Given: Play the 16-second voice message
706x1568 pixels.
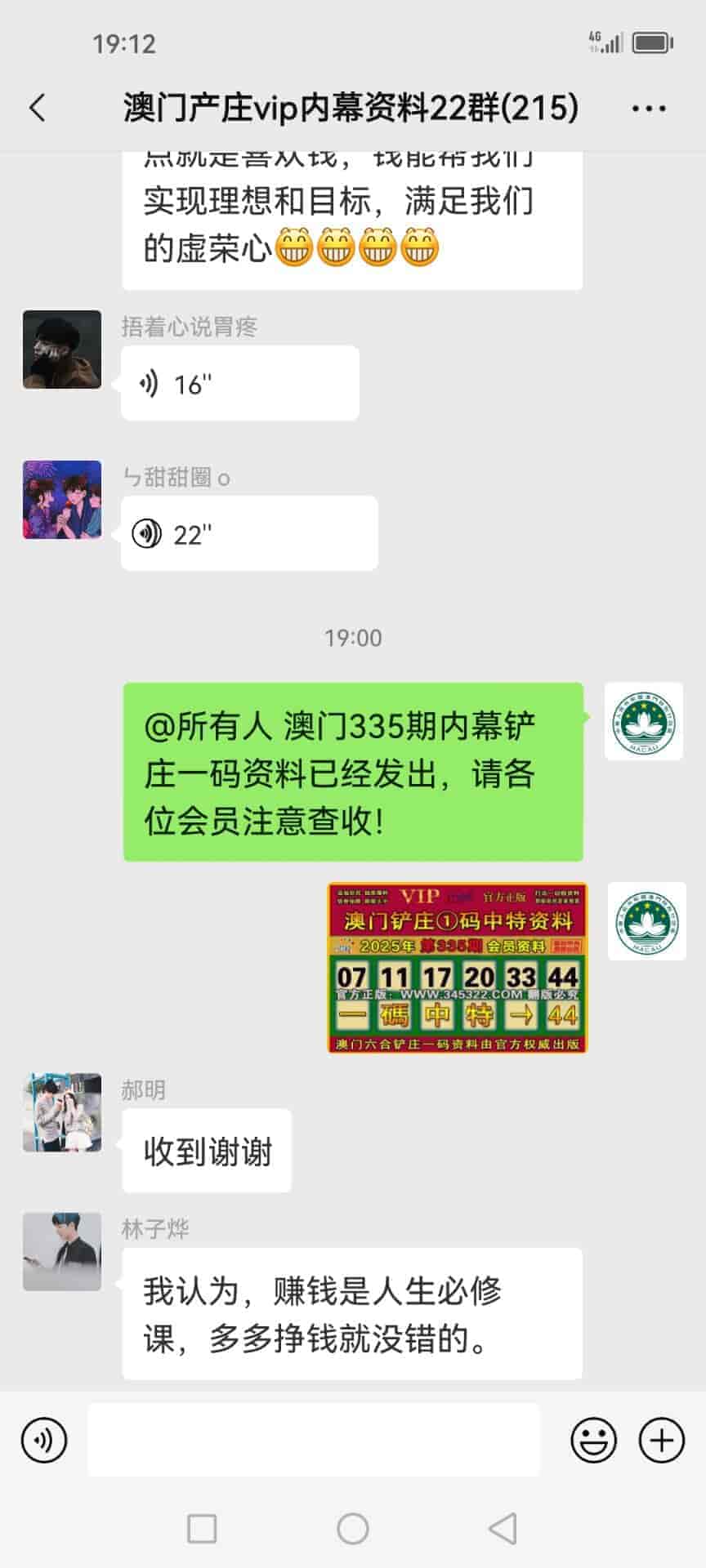Looking at the screenshot, I should (239, 383).
